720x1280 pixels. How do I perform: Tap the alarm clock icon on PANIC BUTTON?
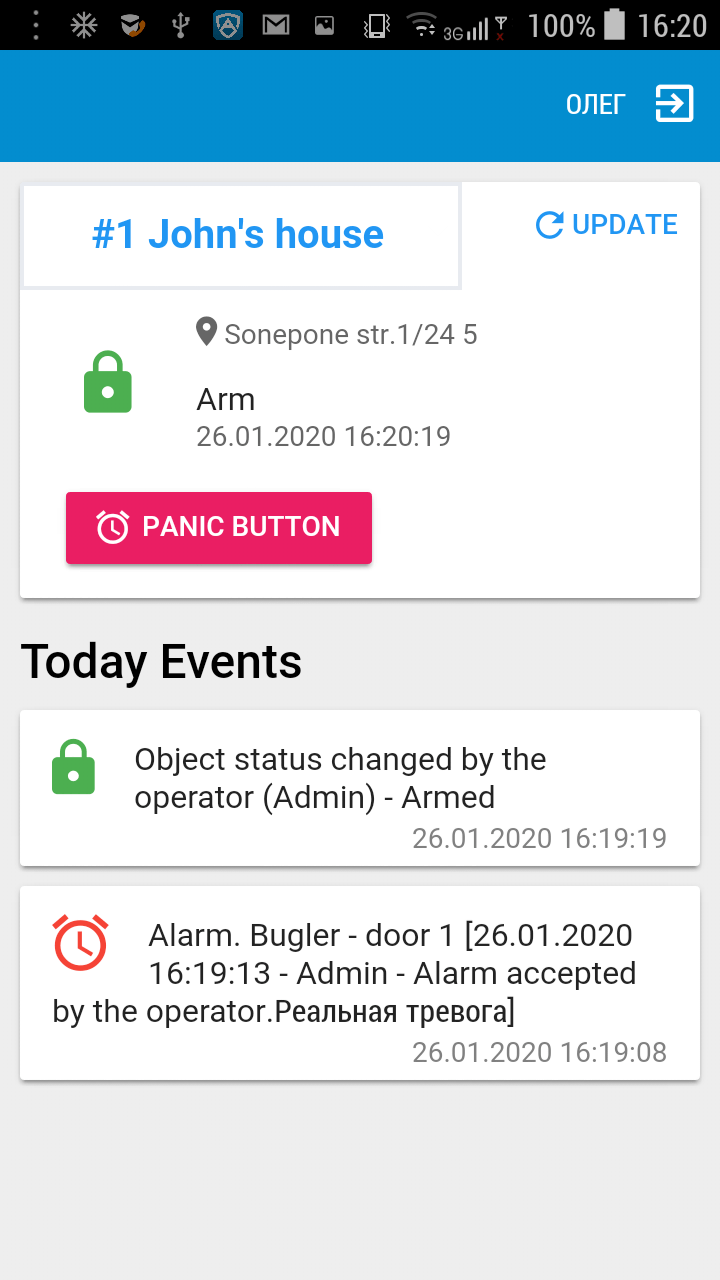coord(112,527)
